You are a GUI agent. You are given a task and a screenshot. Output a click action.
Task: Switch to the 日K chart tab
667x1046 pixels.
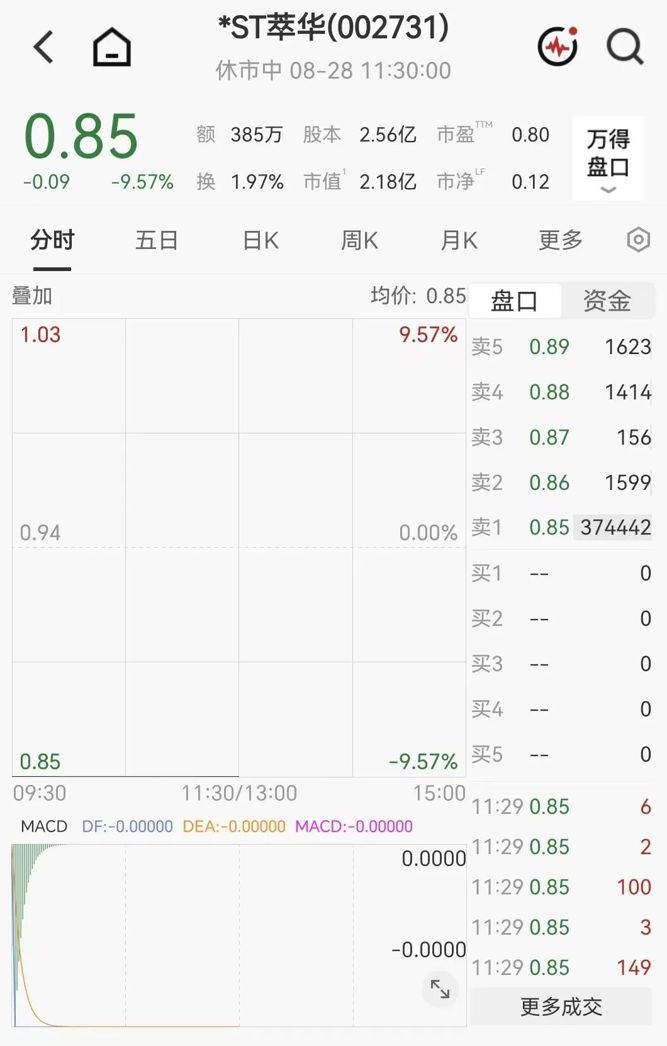261,240
